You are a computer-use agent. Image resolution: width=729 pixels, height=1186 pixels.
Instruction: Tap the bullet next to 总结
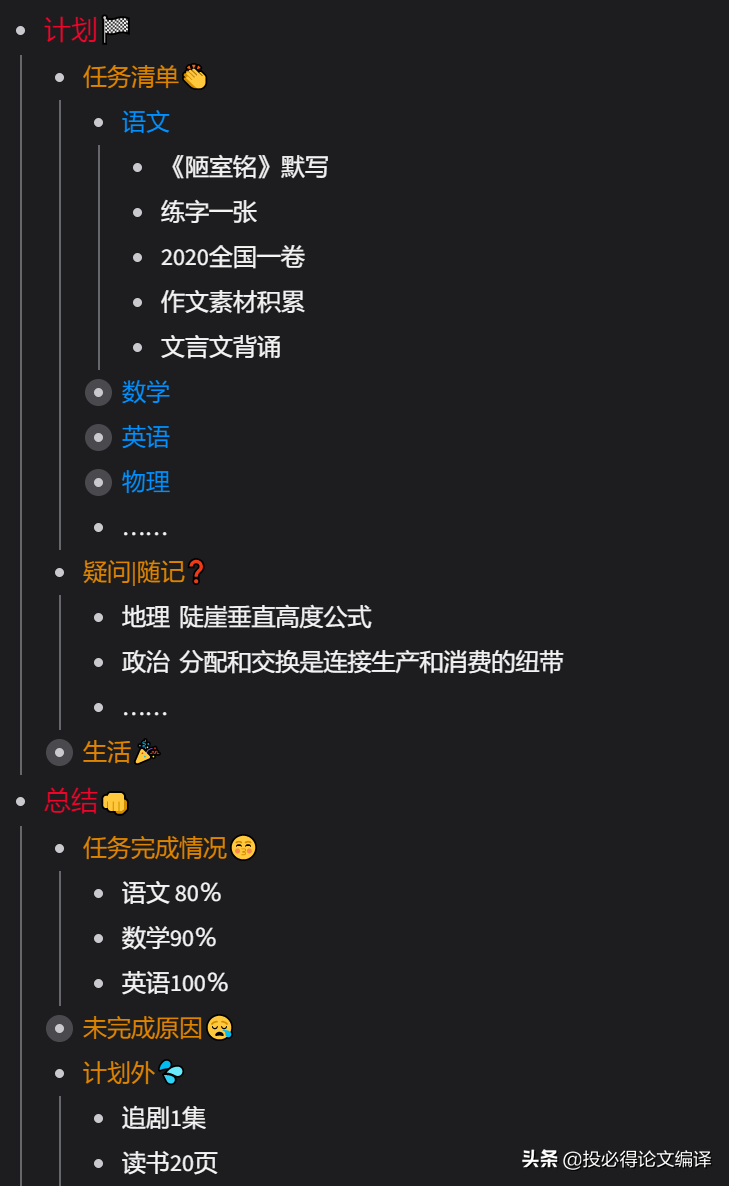20,801
